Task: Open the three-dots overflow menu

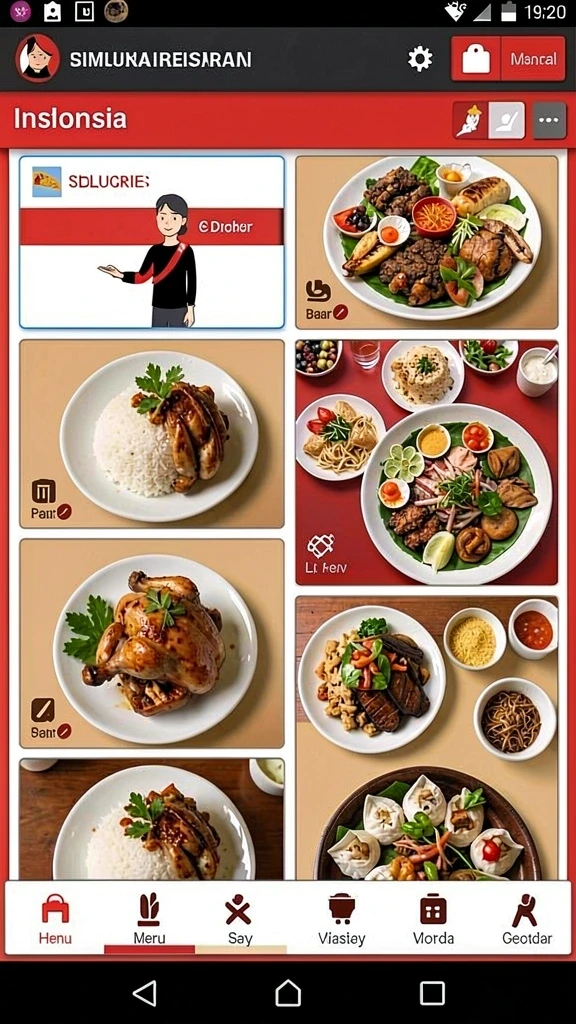Action: coord(549,120)
